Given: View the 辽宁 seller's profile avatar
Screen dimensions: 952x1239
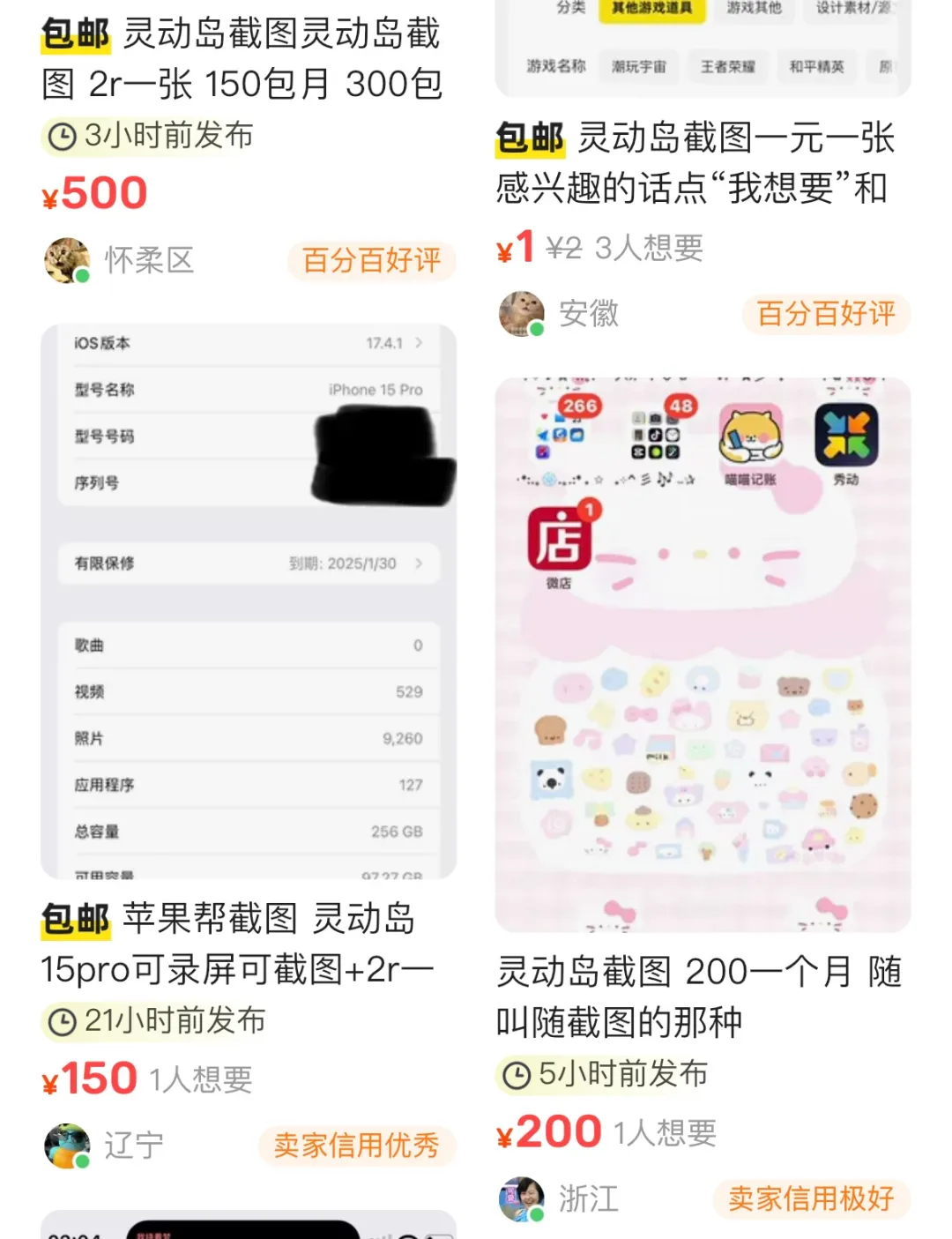Looking at the screenshot, I should pyautogui.click(x=68, y=1146).
